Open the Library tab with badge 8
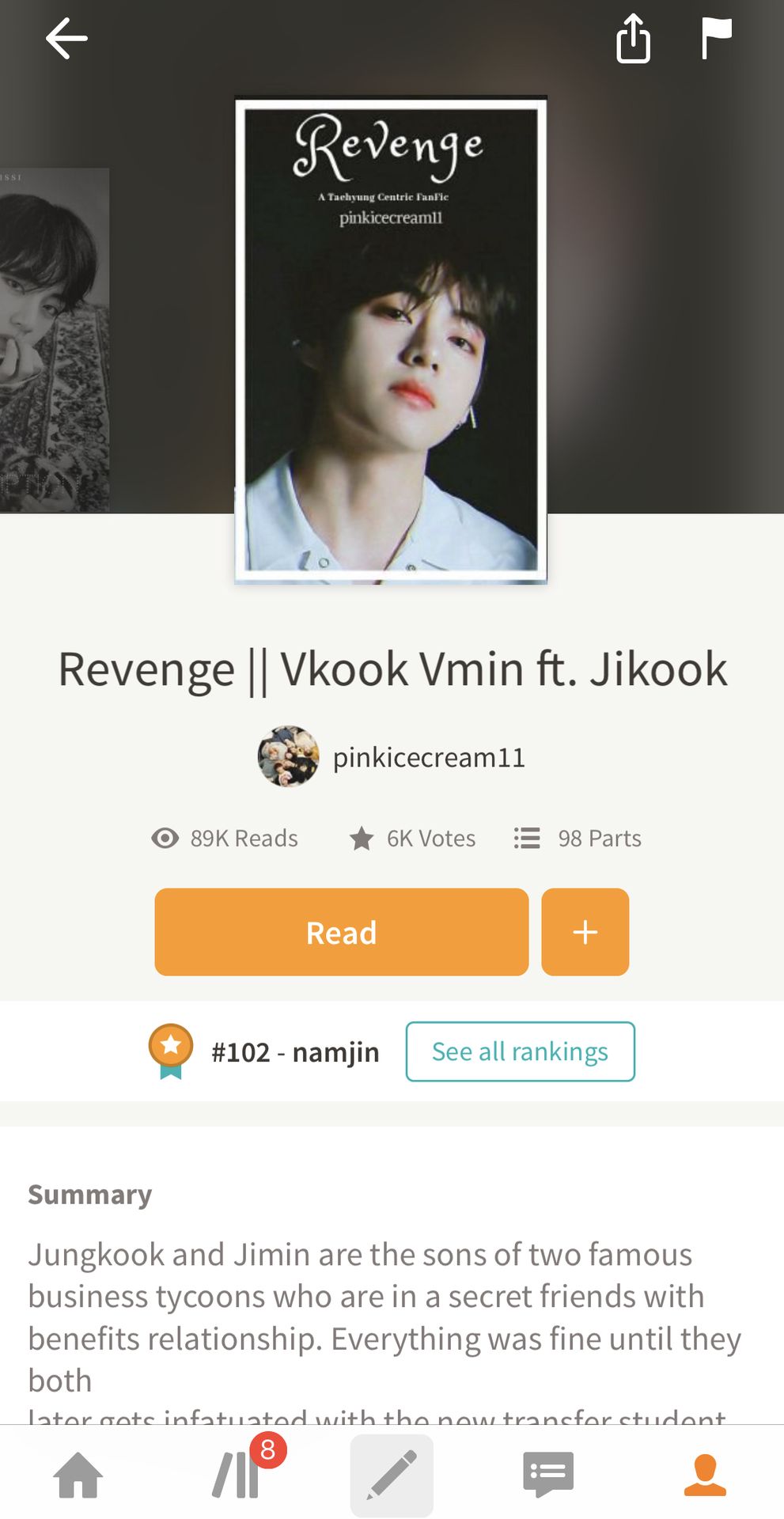This screenshot has width=784, height=1519. pos(237,1475)
